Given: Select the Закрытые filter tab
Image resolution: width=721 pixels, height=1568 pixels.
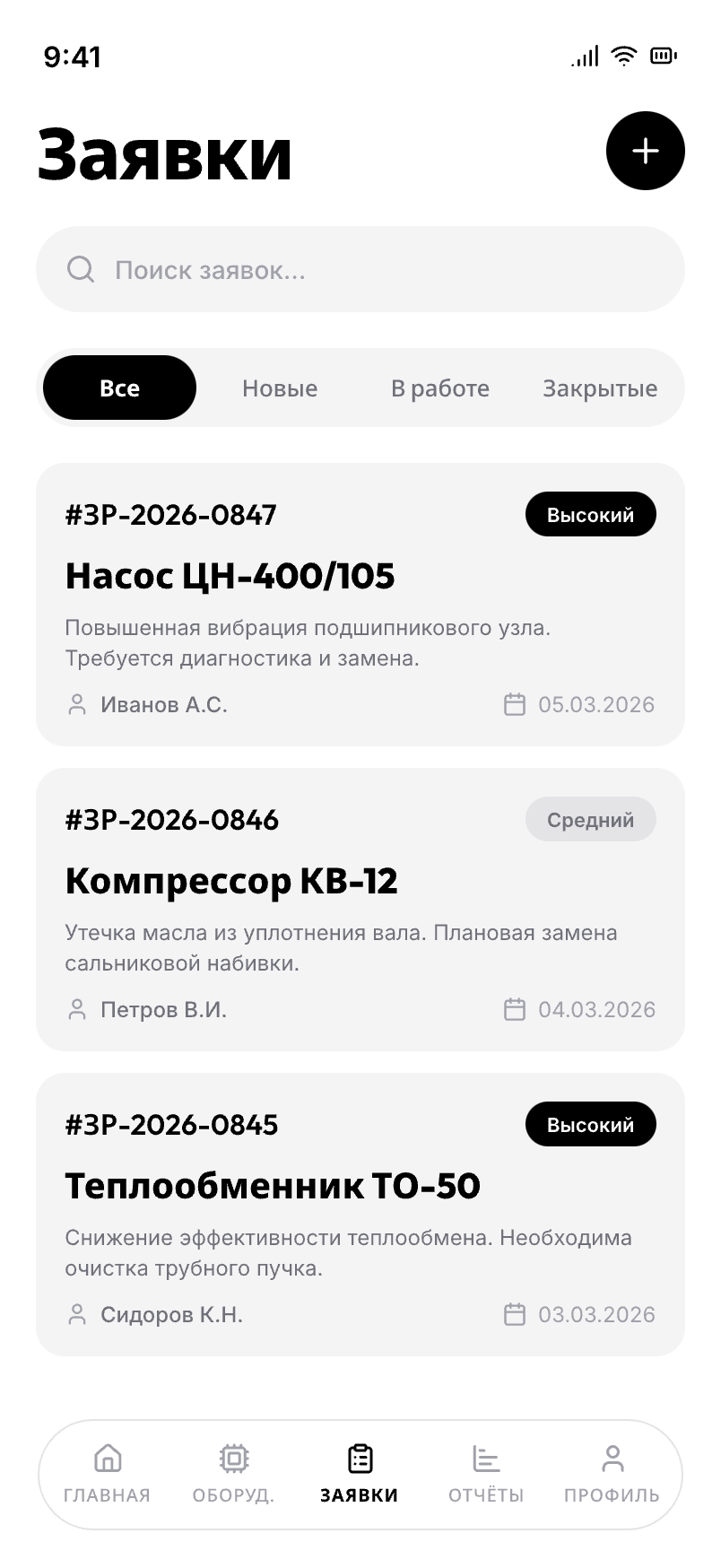Looking at the screenshot, I should coord(599,388).
